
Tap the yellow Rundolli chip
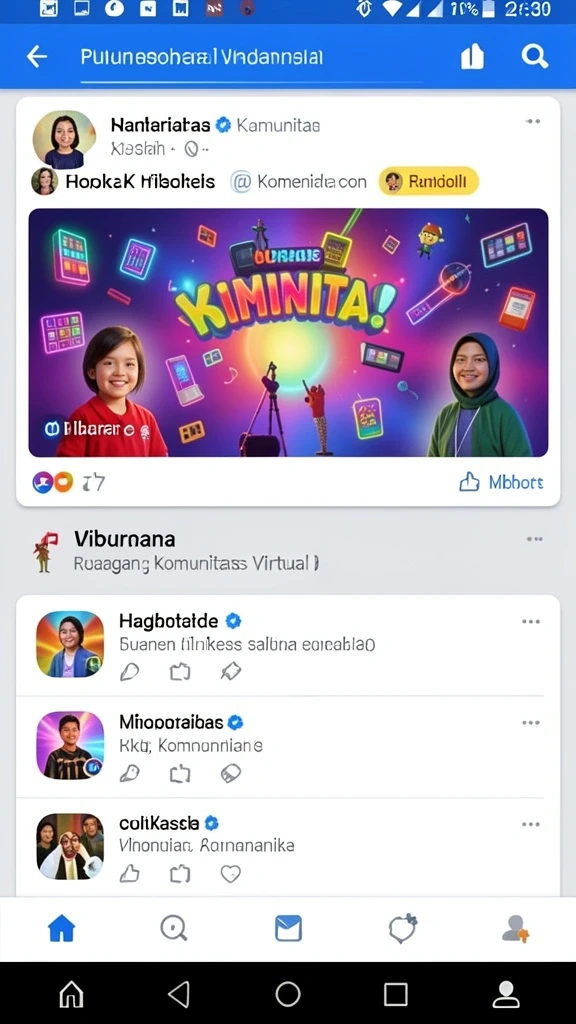(428, 182)
